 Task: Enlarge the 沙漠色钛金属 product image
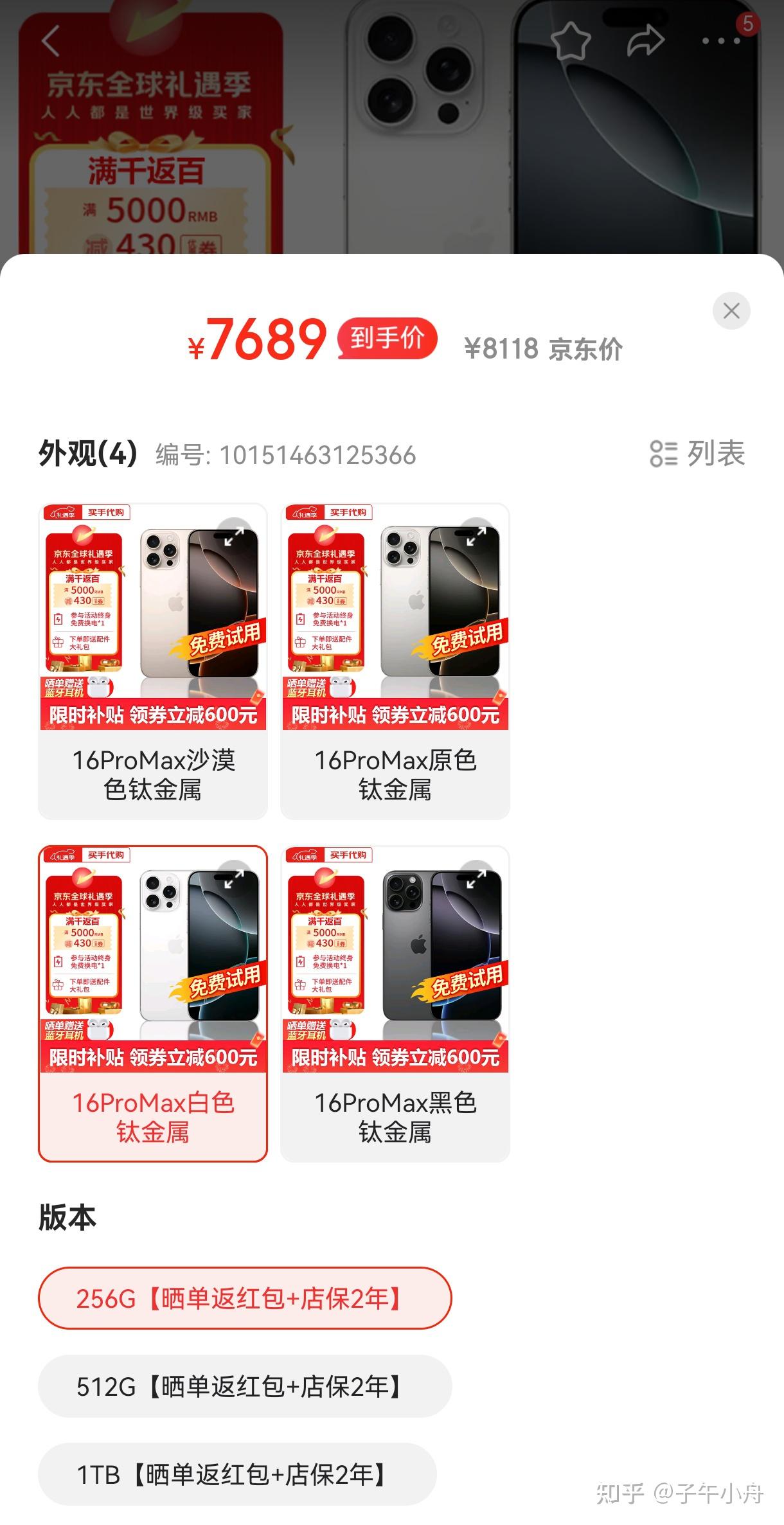click(234, 536)
